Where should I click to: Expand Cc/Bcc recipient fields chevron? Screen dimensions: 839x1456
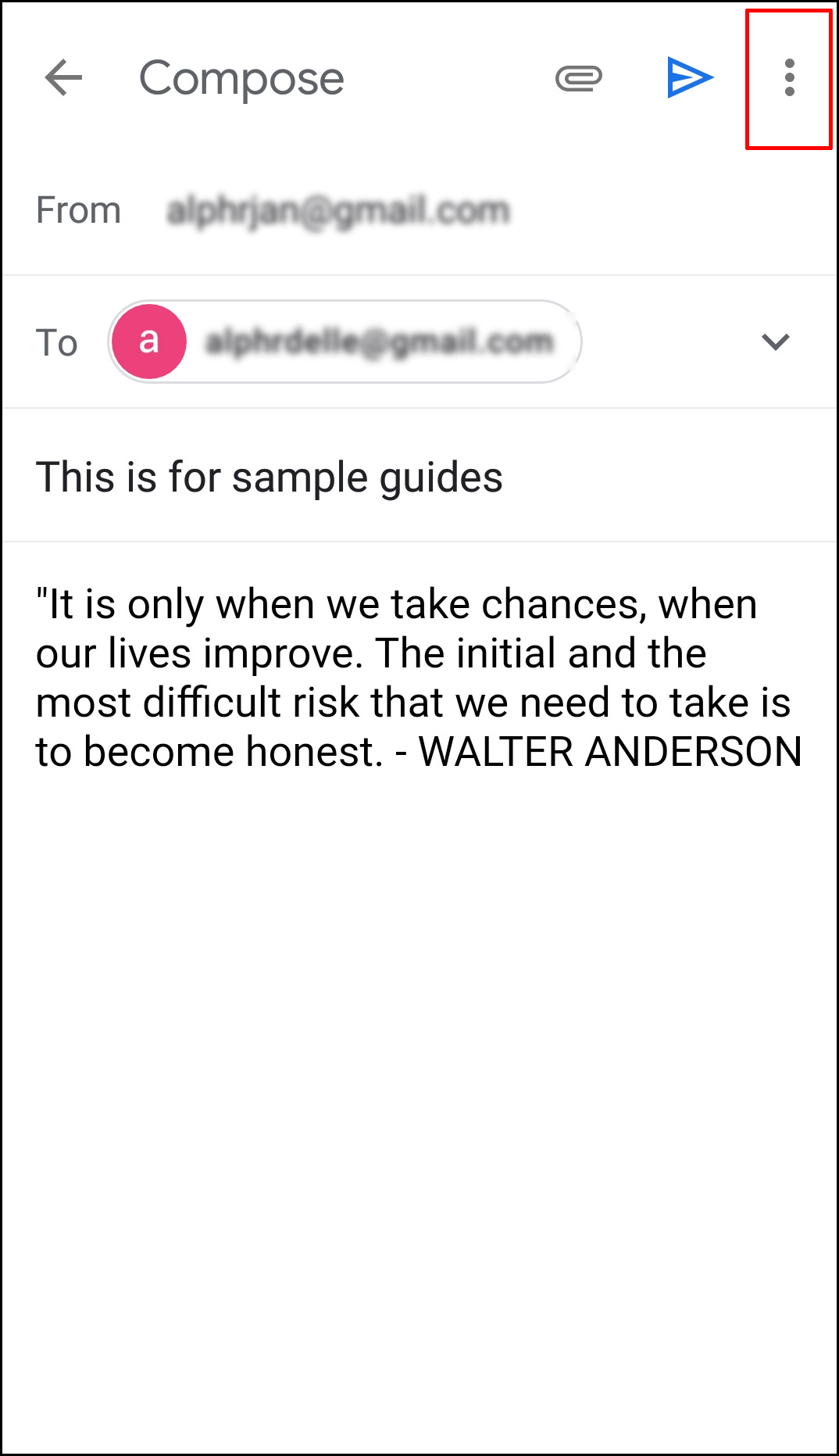775,342
